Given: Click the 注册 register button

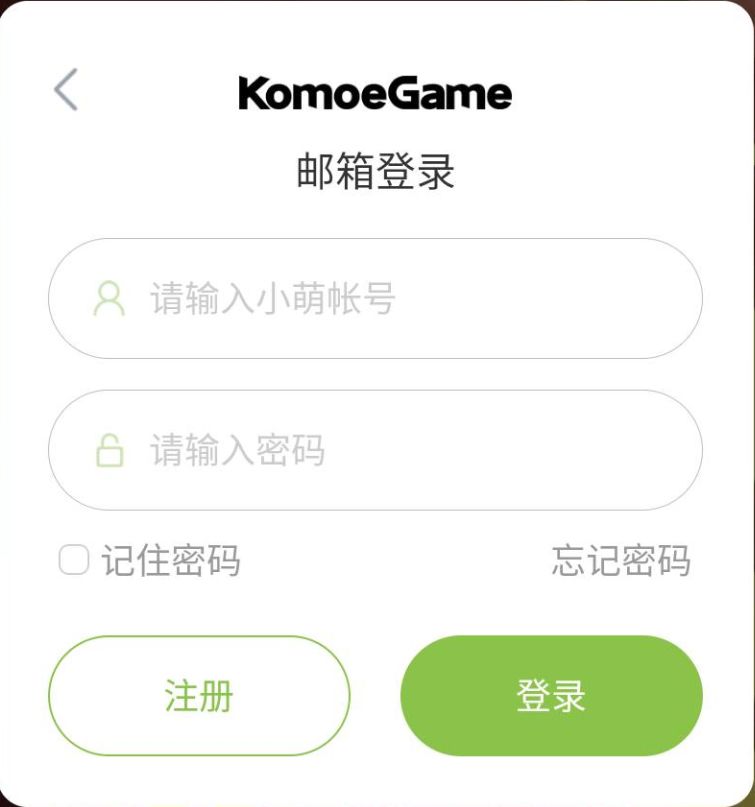Looking at the screenshot, I should click(201, 694).
